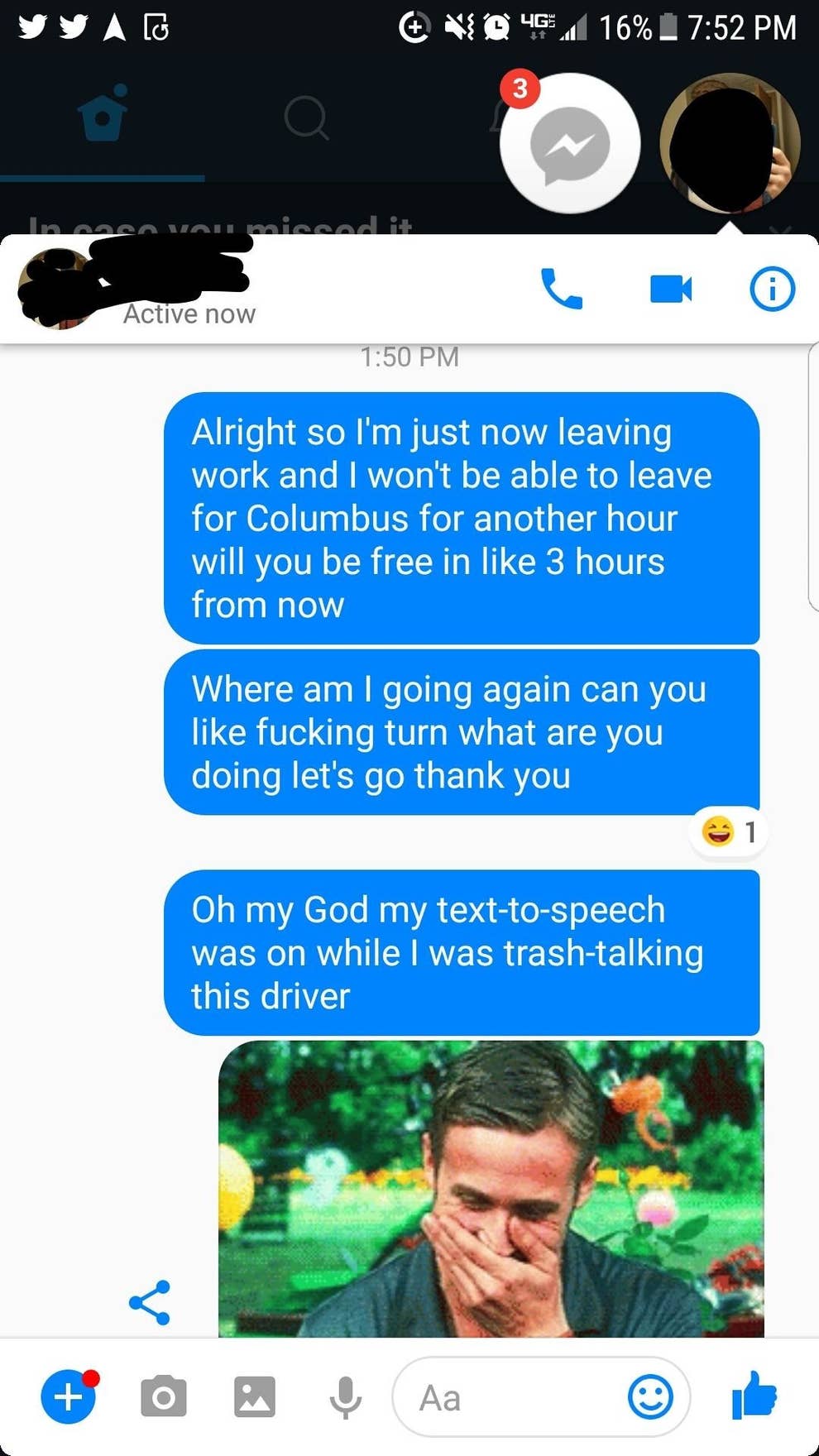Tap the Messenger chat head bubble
The image size is (819, 1456).
pyautogui.click(x=570, y=144)
